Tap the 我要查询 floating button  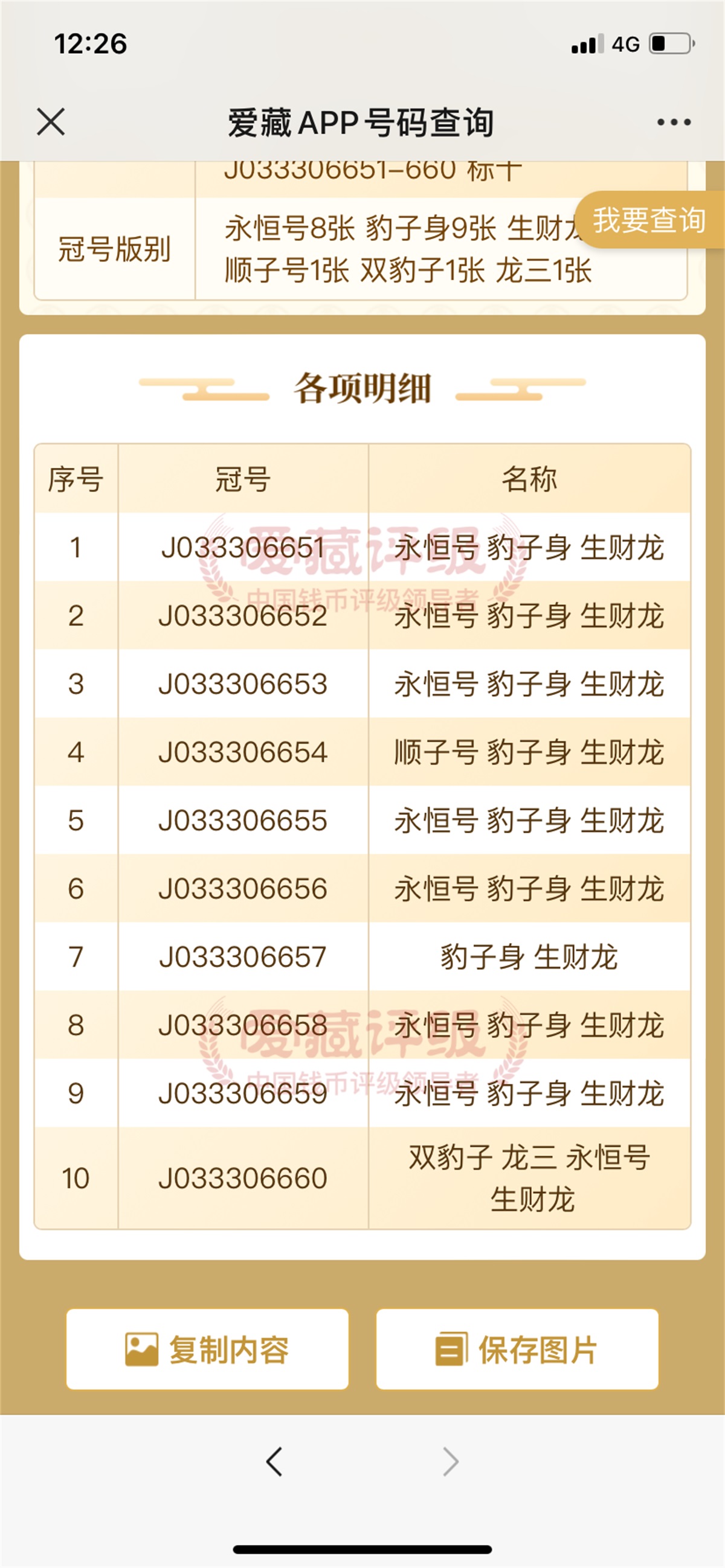tap(649, 220)
